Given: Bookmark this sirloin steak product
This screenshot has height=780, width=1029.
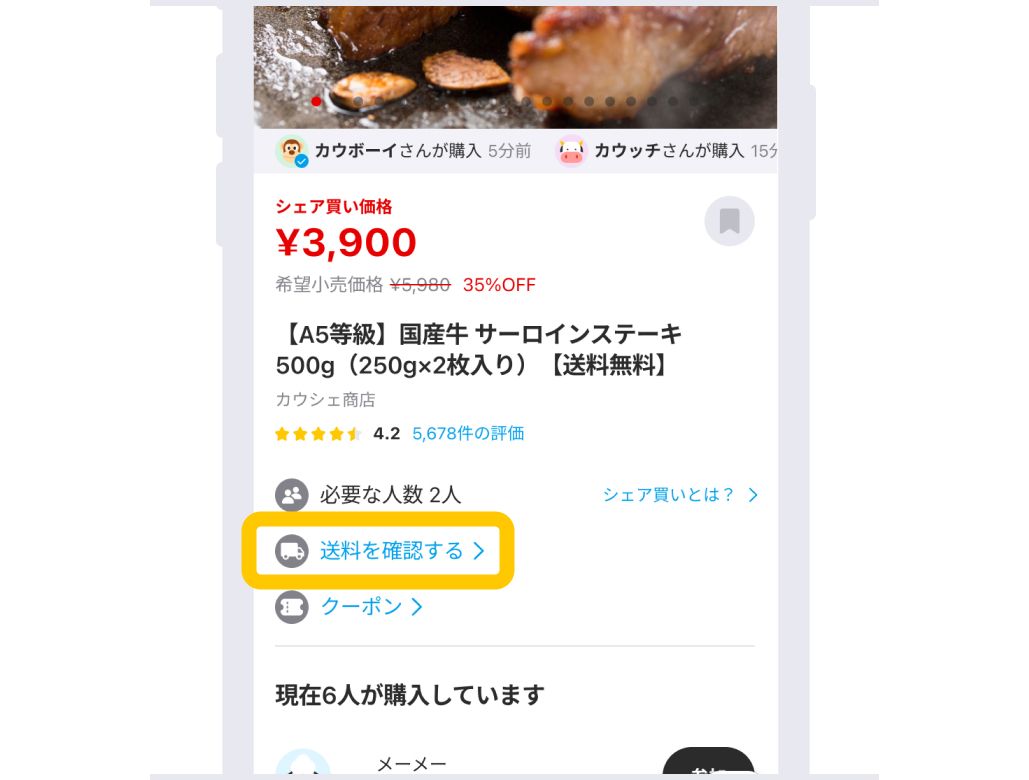Looking at the screenshot, I should point(729,221).
